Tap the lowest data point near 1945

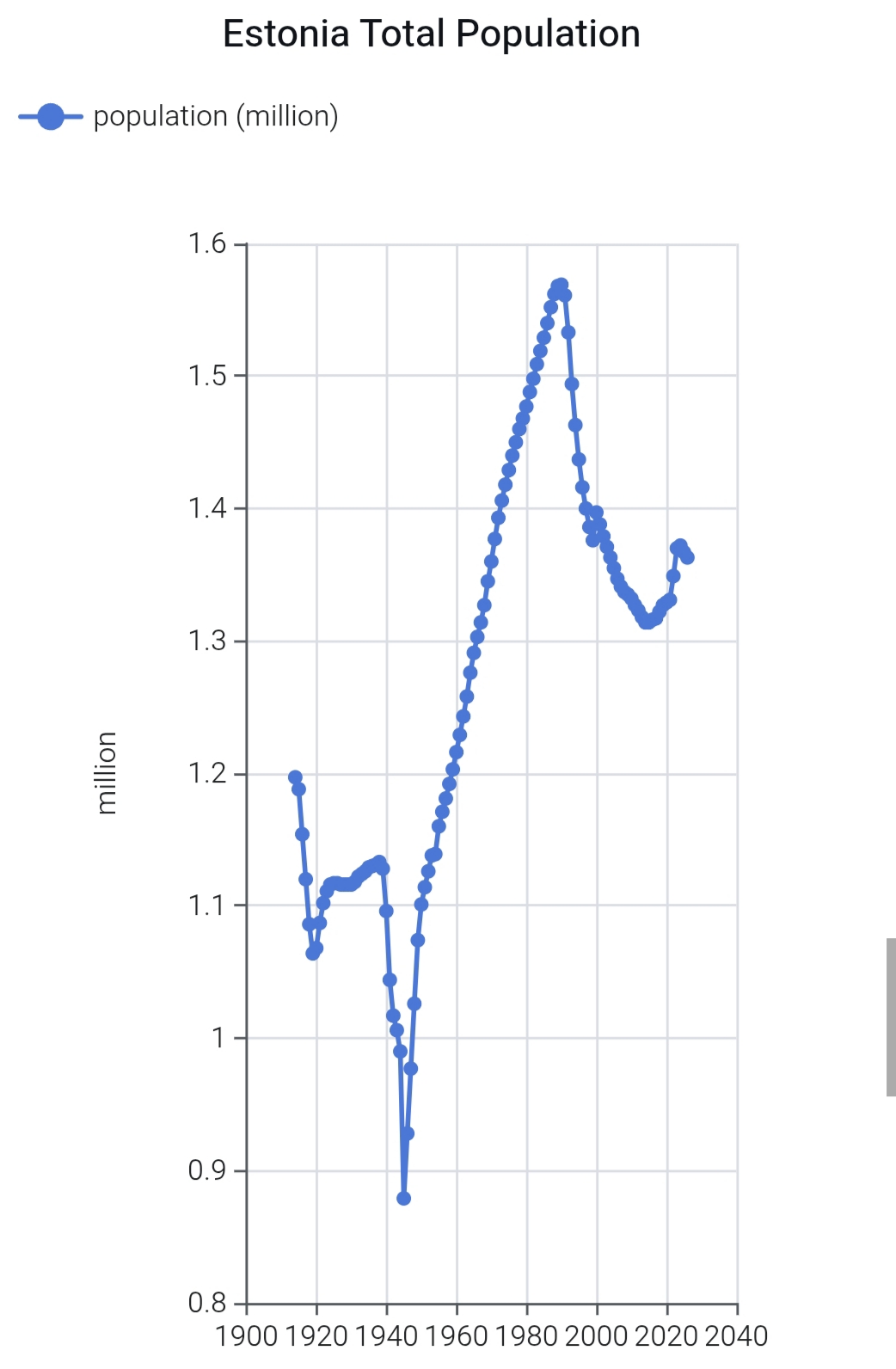click(404, 1198)
